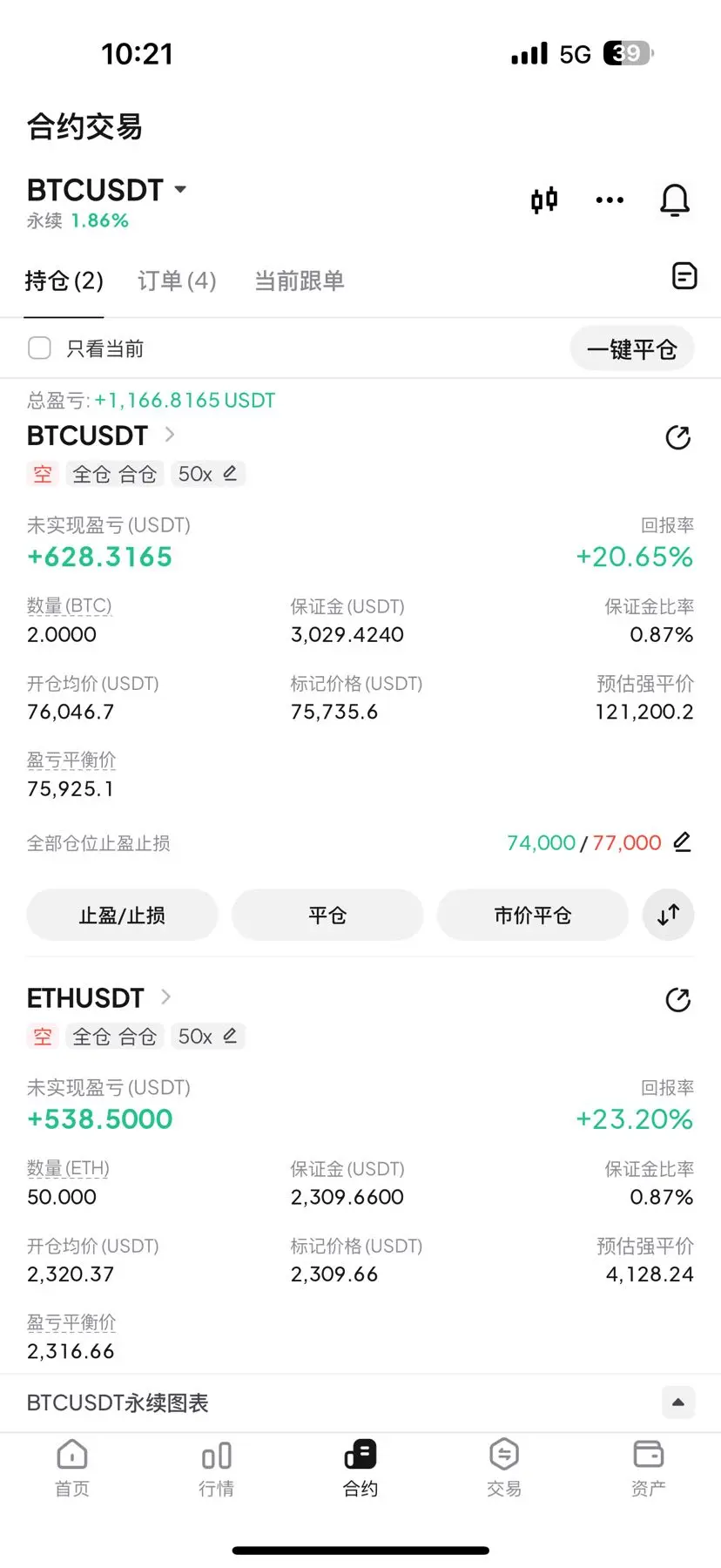Go to the 行情 tab
This screenshot has width=721, height=1568.
coord(216,1469)
